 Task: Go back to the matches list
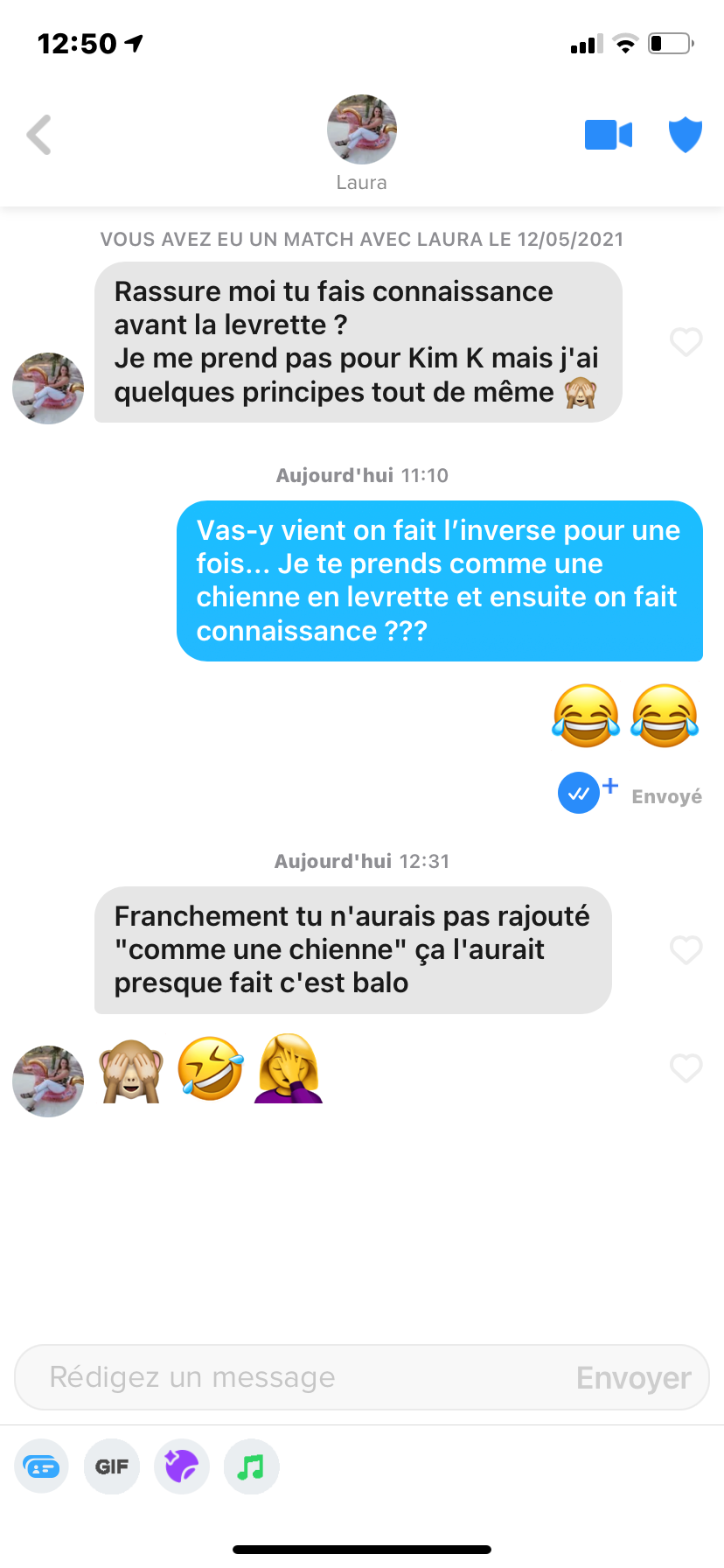38,135
